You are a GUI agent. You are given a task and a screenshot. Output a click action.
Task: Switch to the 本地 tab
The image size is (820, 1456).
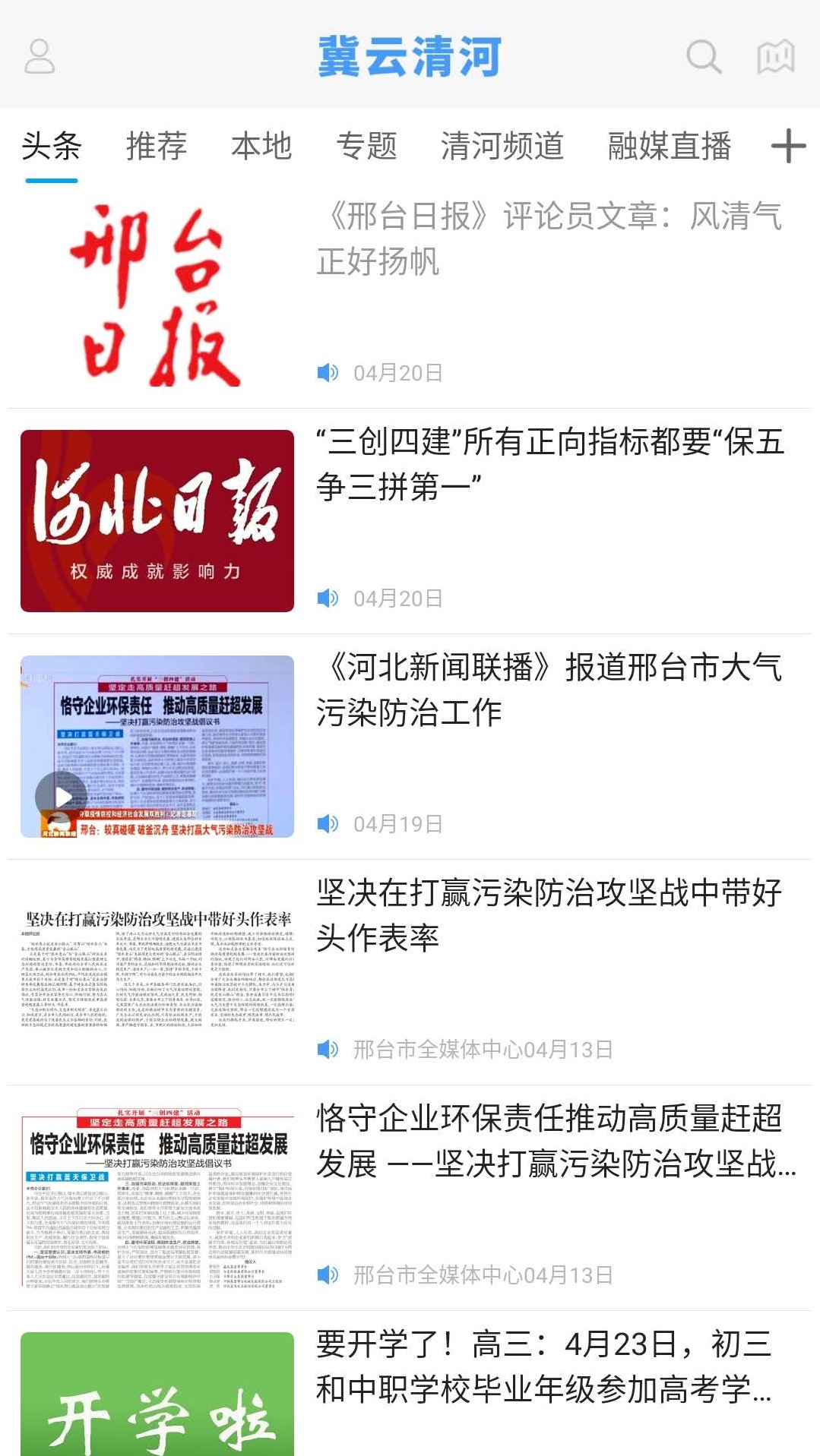tap(262, 147)
